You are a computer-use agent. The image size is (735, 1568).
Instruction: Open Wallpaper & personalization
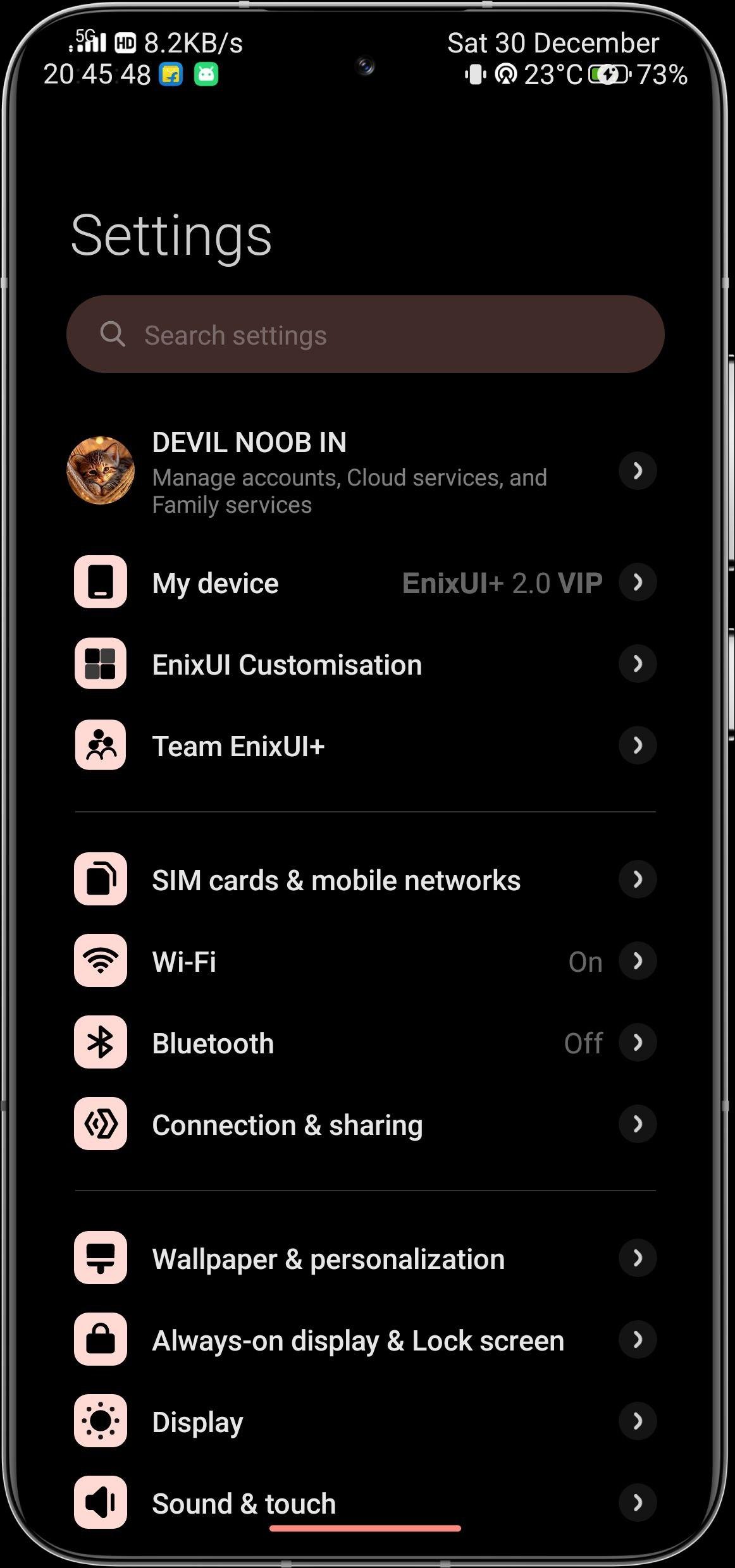click(365, 1258)
